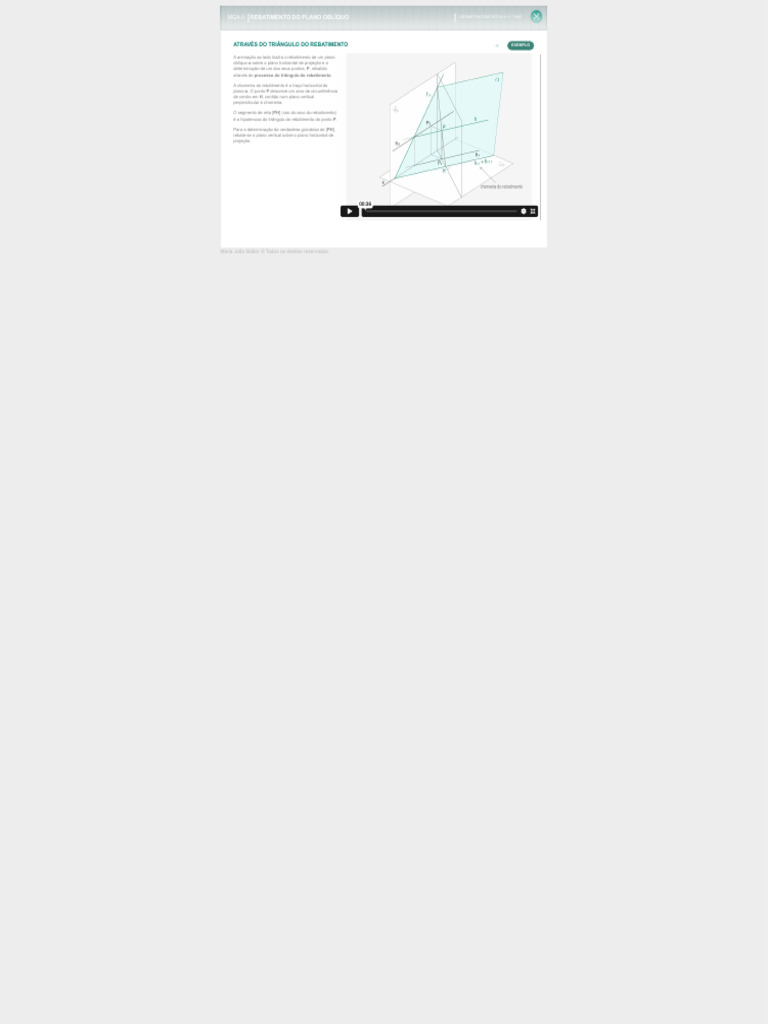Play the animation video
Viewport: 768px width, 1024px height.
click(x=349, y=212)
